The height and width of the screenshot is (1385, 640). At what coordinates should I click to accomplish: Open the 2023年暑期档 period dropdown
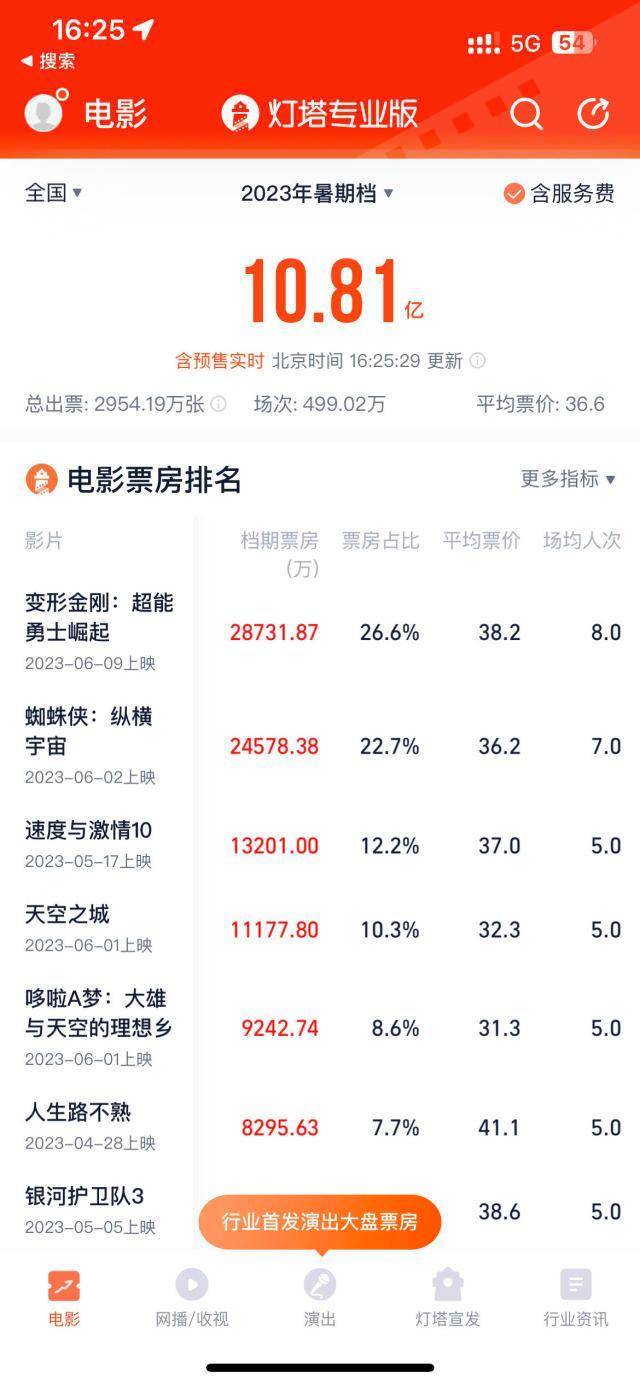tap(317, 193)
